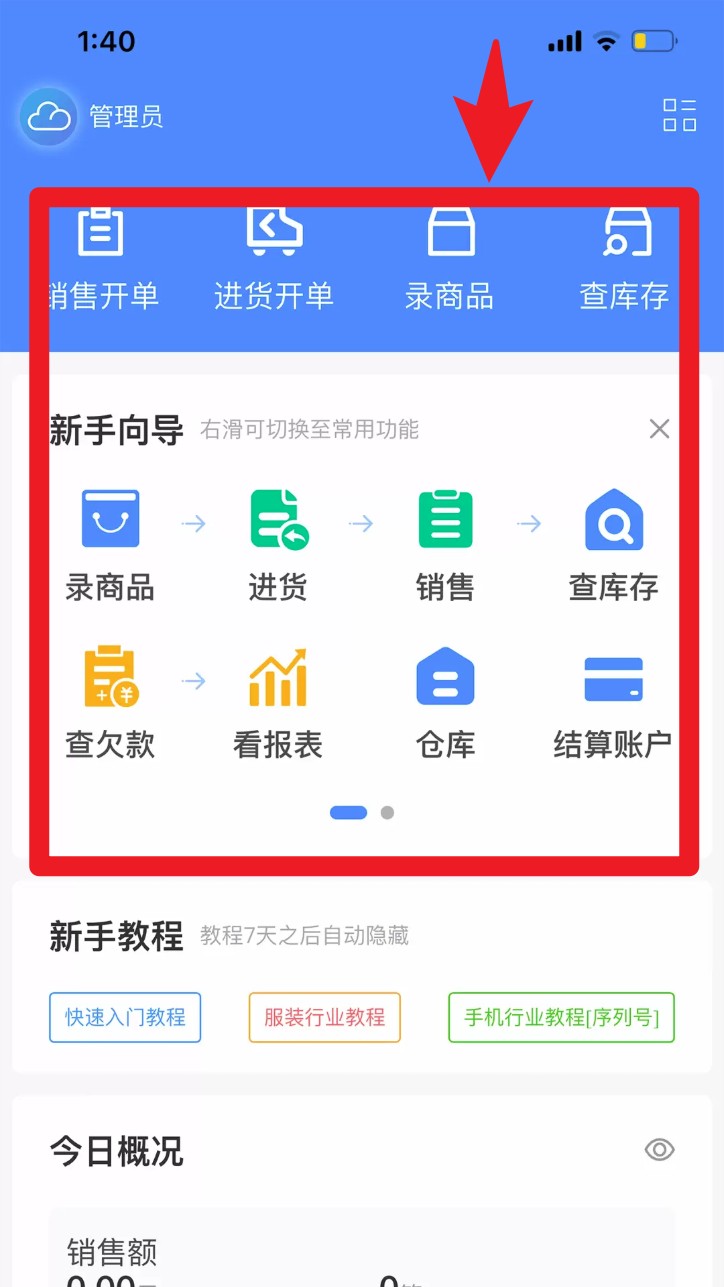The height and width of the screenshot is (1287, 724).
Task: Switch to the second guide page dot
Action: (x=388, y=813)
